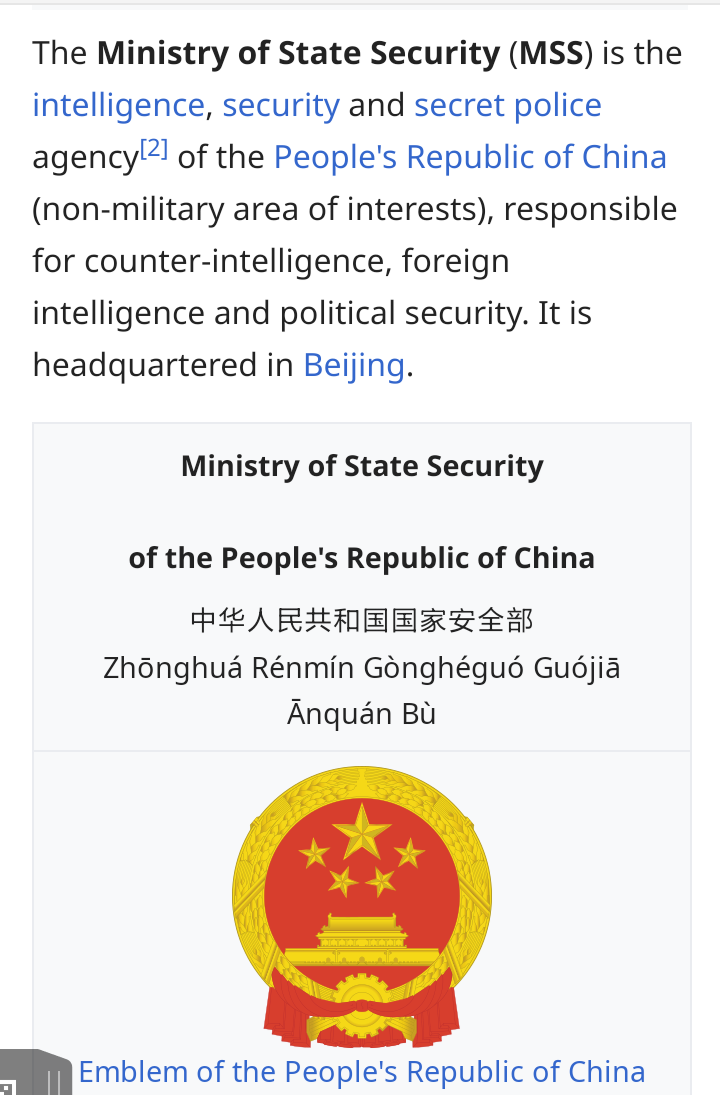View citation footnote 2

[154, 150]
